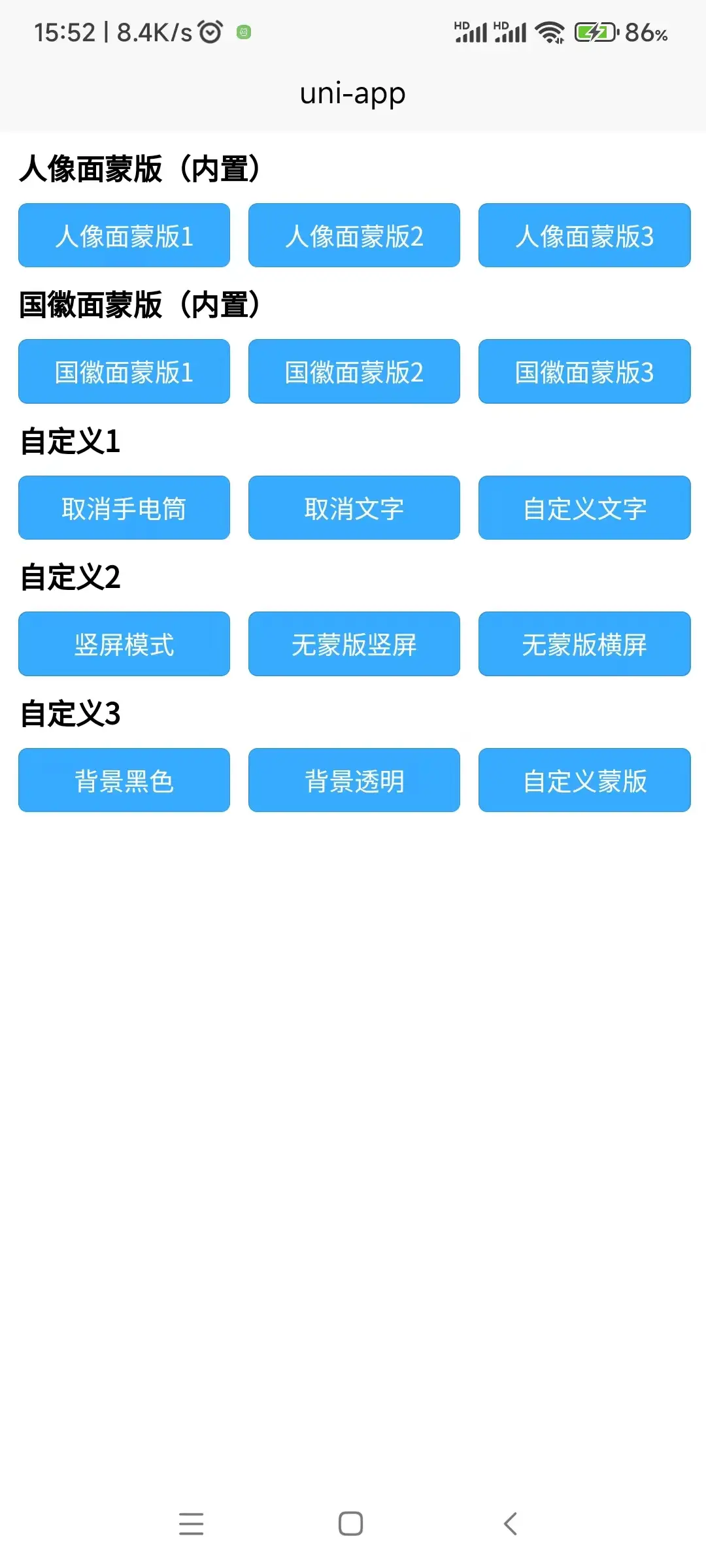The height and width of the screenshot is (1568, 706).
Task: Open 自定义文字
Action: tap(584, 508)
